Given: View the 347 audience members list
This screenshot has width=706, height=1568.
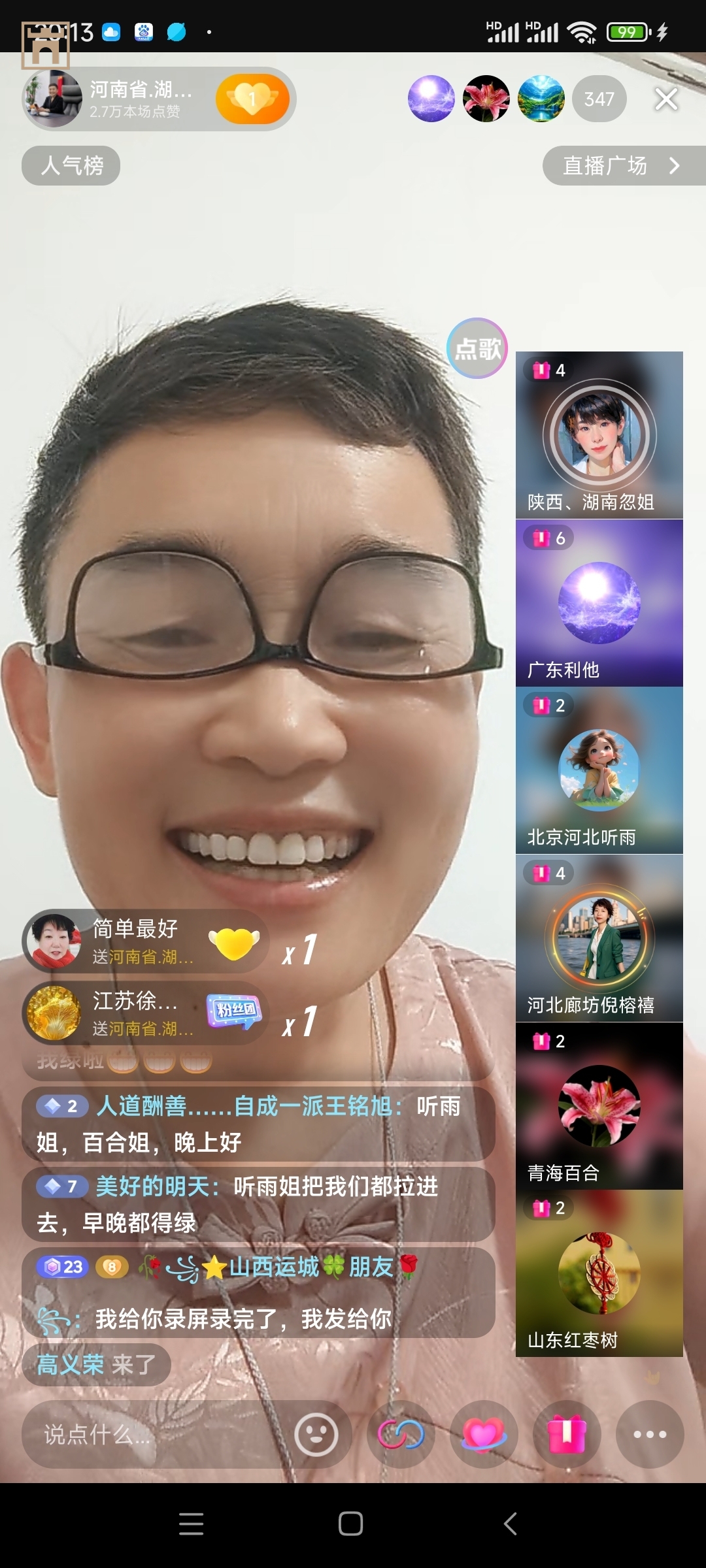Looking at the screenshot, I should [599, 99].
